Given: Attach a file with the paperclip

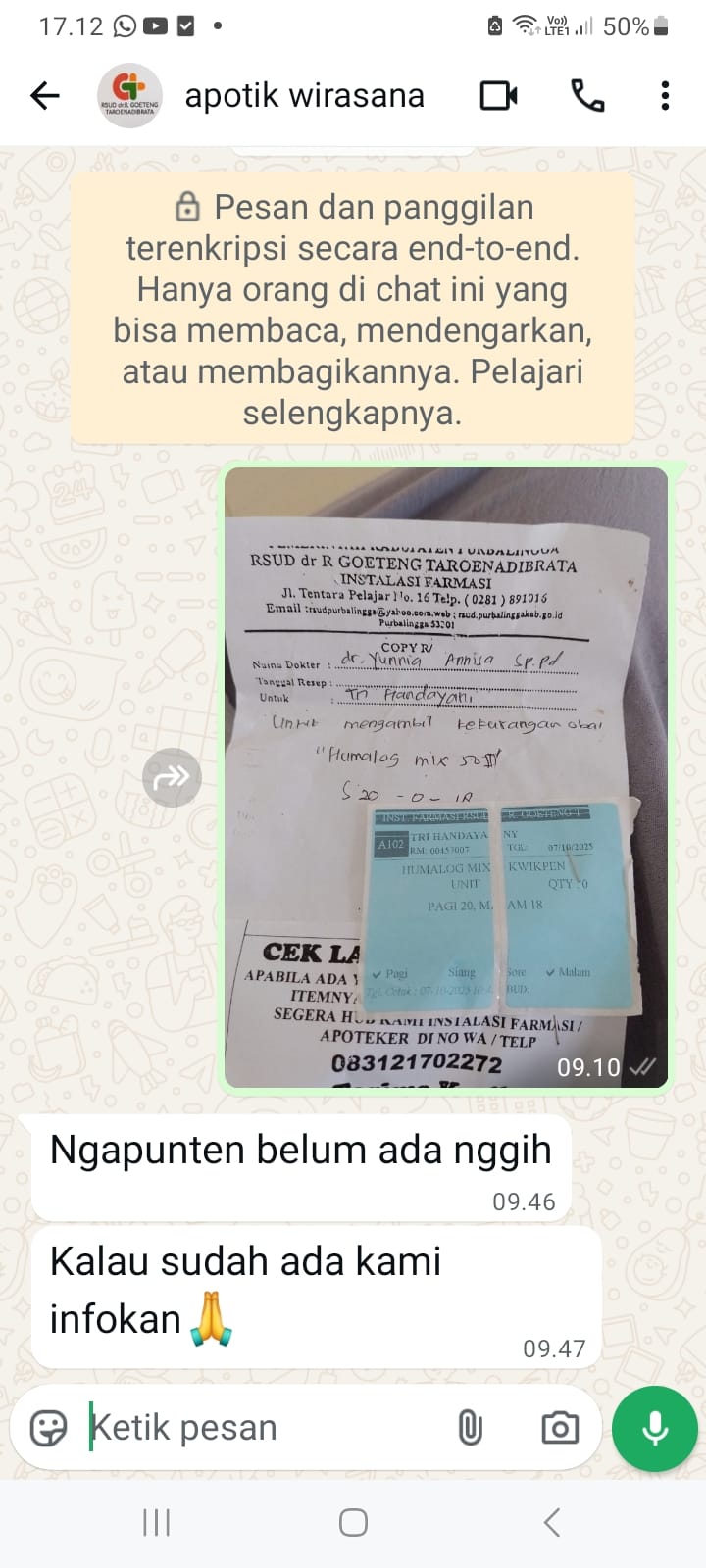Looking at the screenshot, I should click(471, 1428).
